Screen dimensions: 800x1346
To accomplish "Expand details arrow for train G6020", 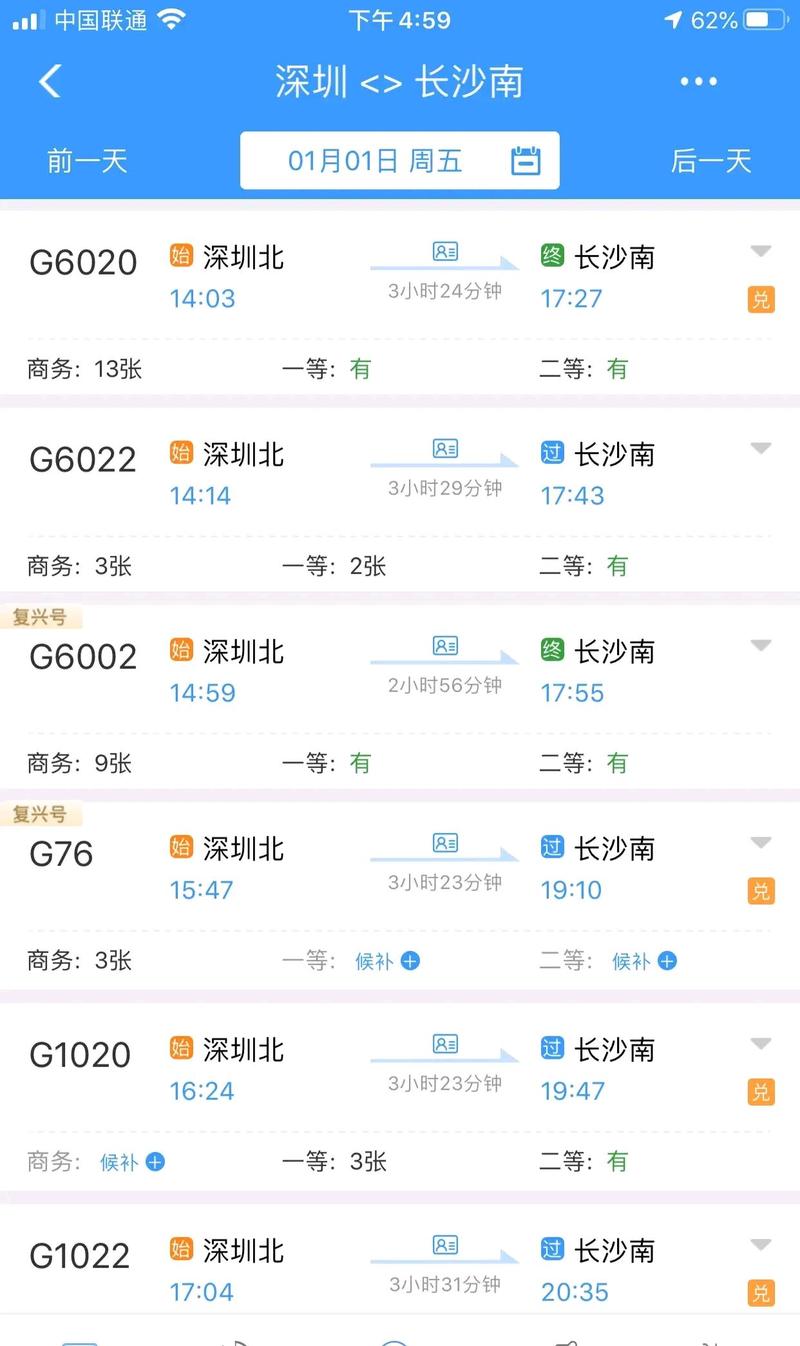I will pos(761,251).
